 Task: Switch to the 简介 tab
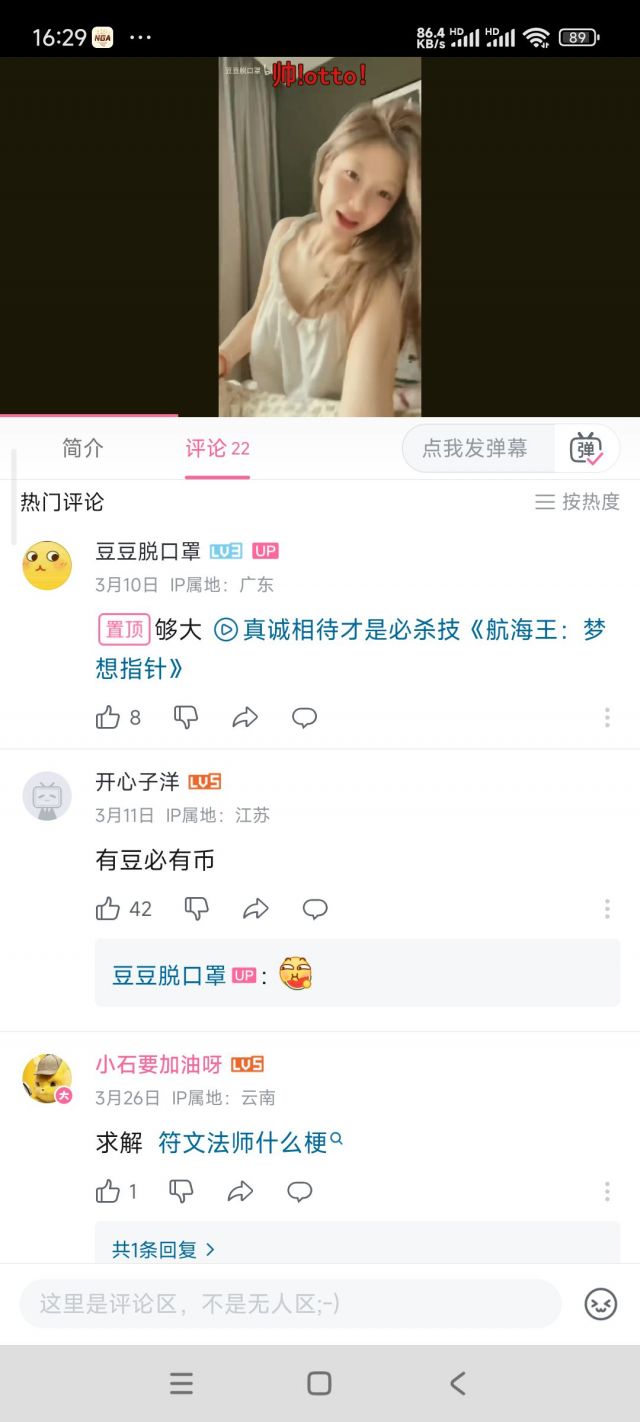(x=82, y=448)
